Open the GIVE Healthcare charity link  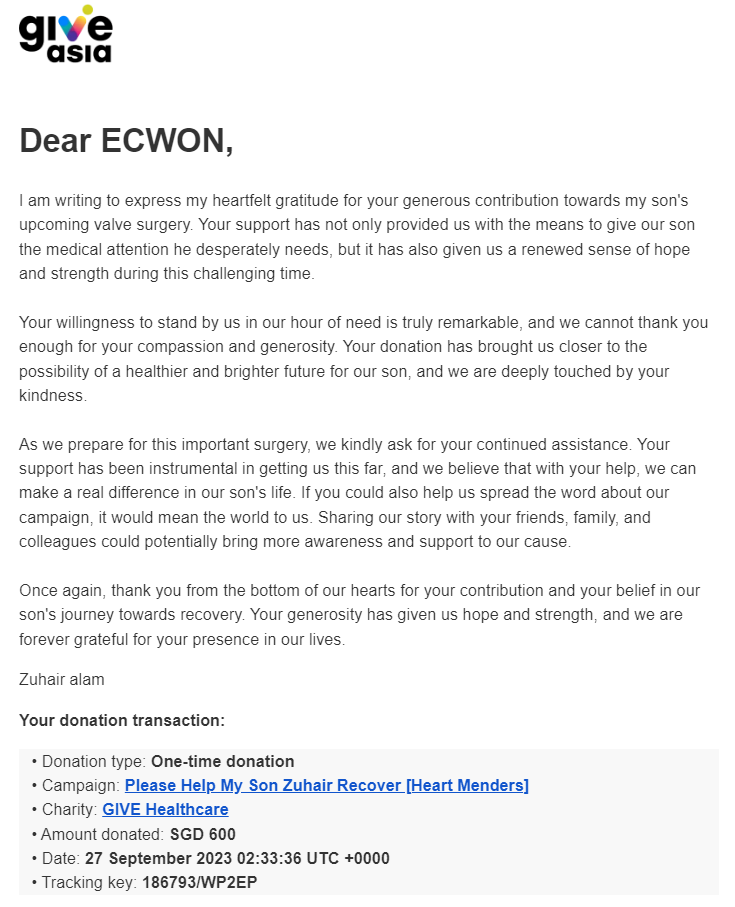click(x=165, y=809)
